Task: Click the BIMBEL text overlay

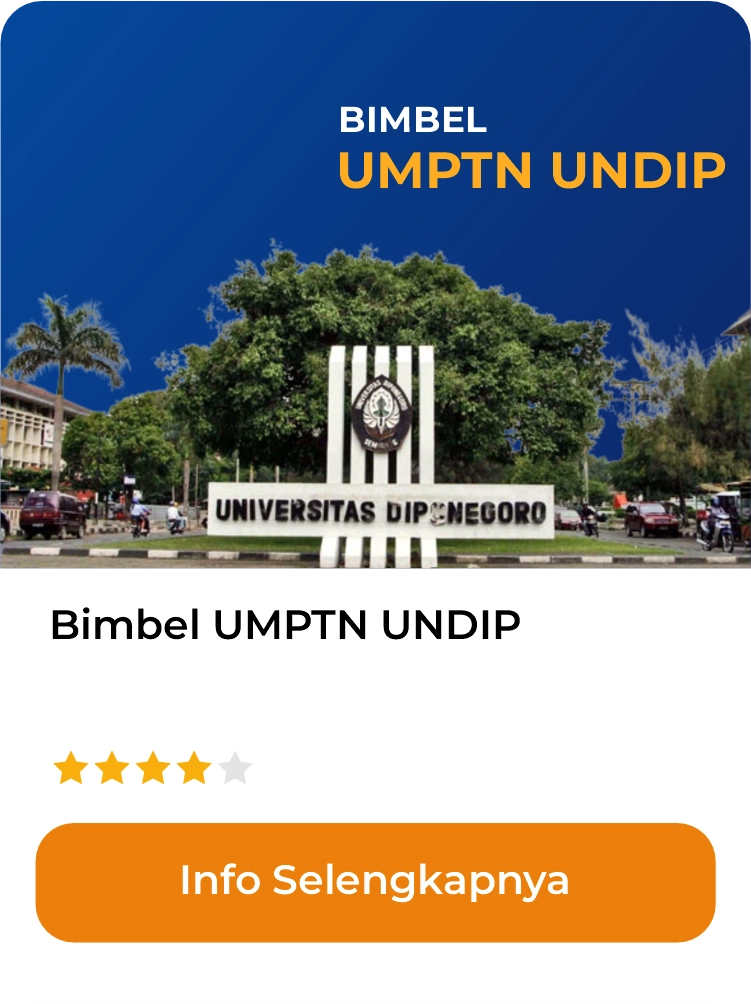Action: 412,122
